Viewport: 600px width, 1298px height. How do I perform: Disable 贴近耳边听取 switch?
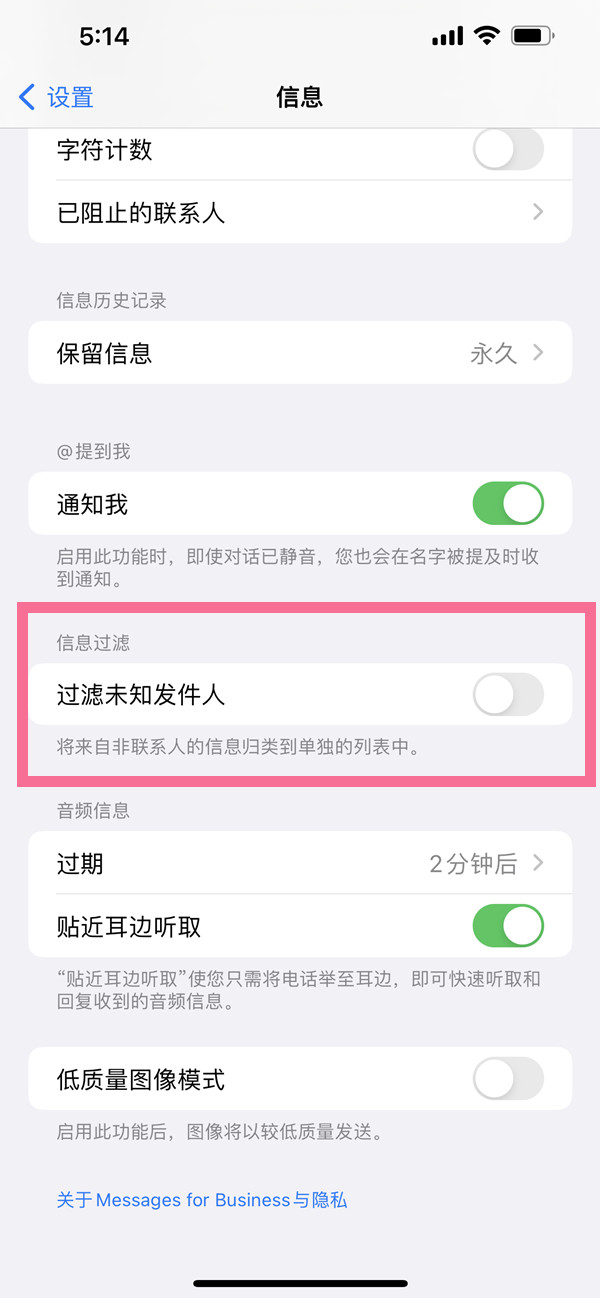507,926
